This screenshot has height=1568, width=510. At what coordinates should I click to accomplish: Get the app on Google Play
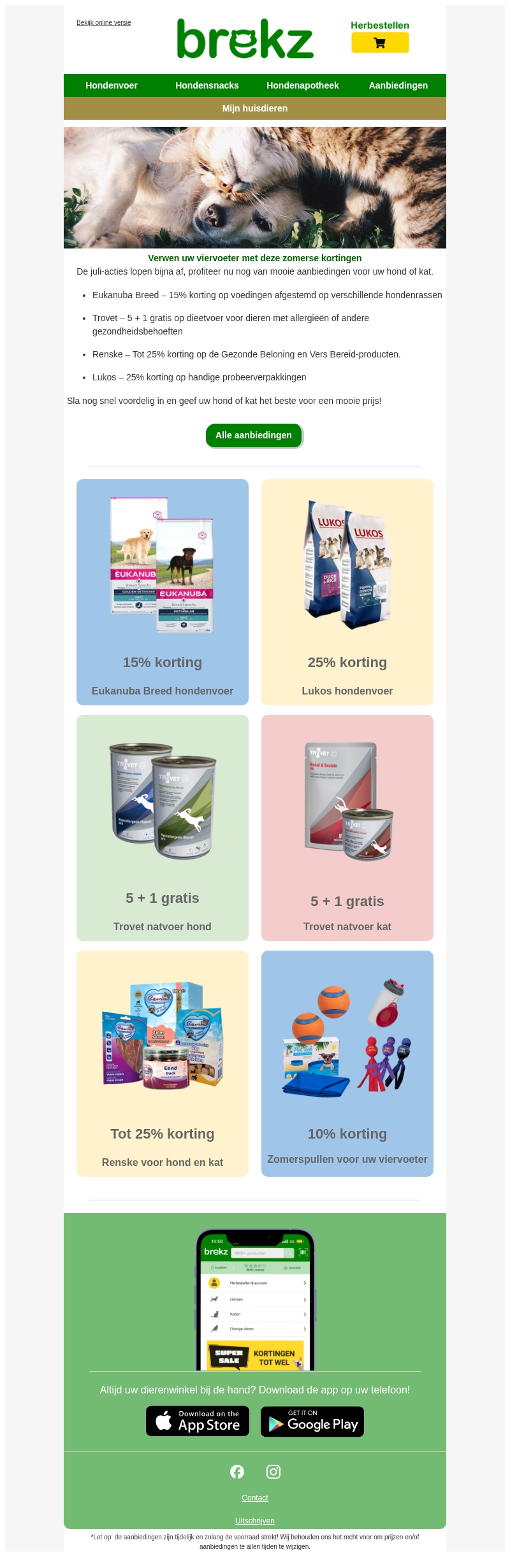tap(312, 1421)
